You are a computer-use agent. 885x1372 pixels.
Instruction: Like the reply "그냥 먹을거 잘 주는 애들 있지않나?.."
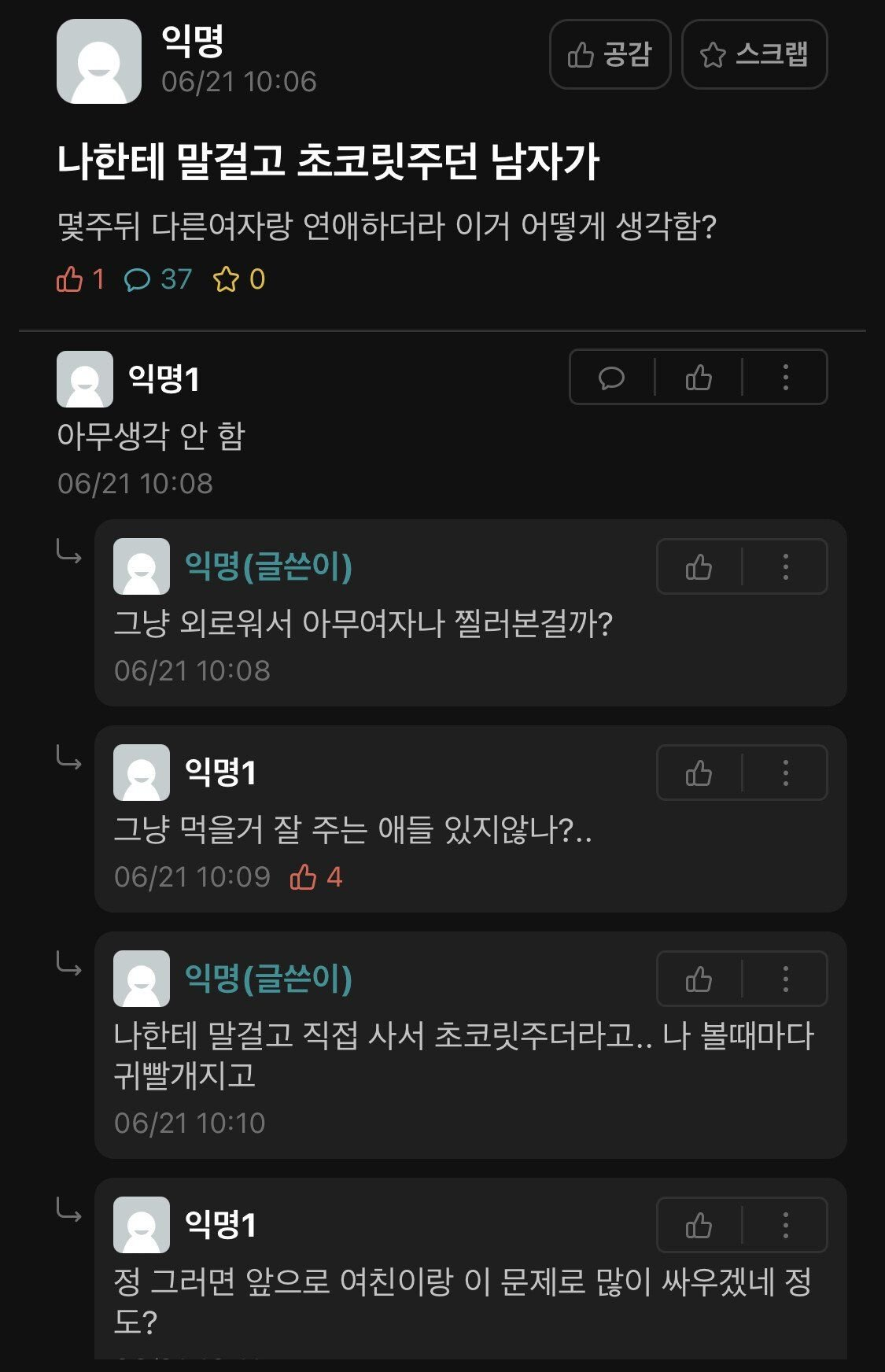click(x=699, y=773)
